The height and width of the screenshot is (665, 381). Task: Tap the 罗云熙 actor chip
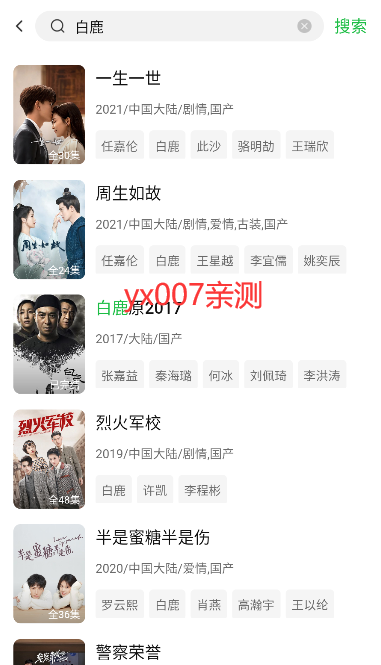pyautogui.click(x=120, y=604)
